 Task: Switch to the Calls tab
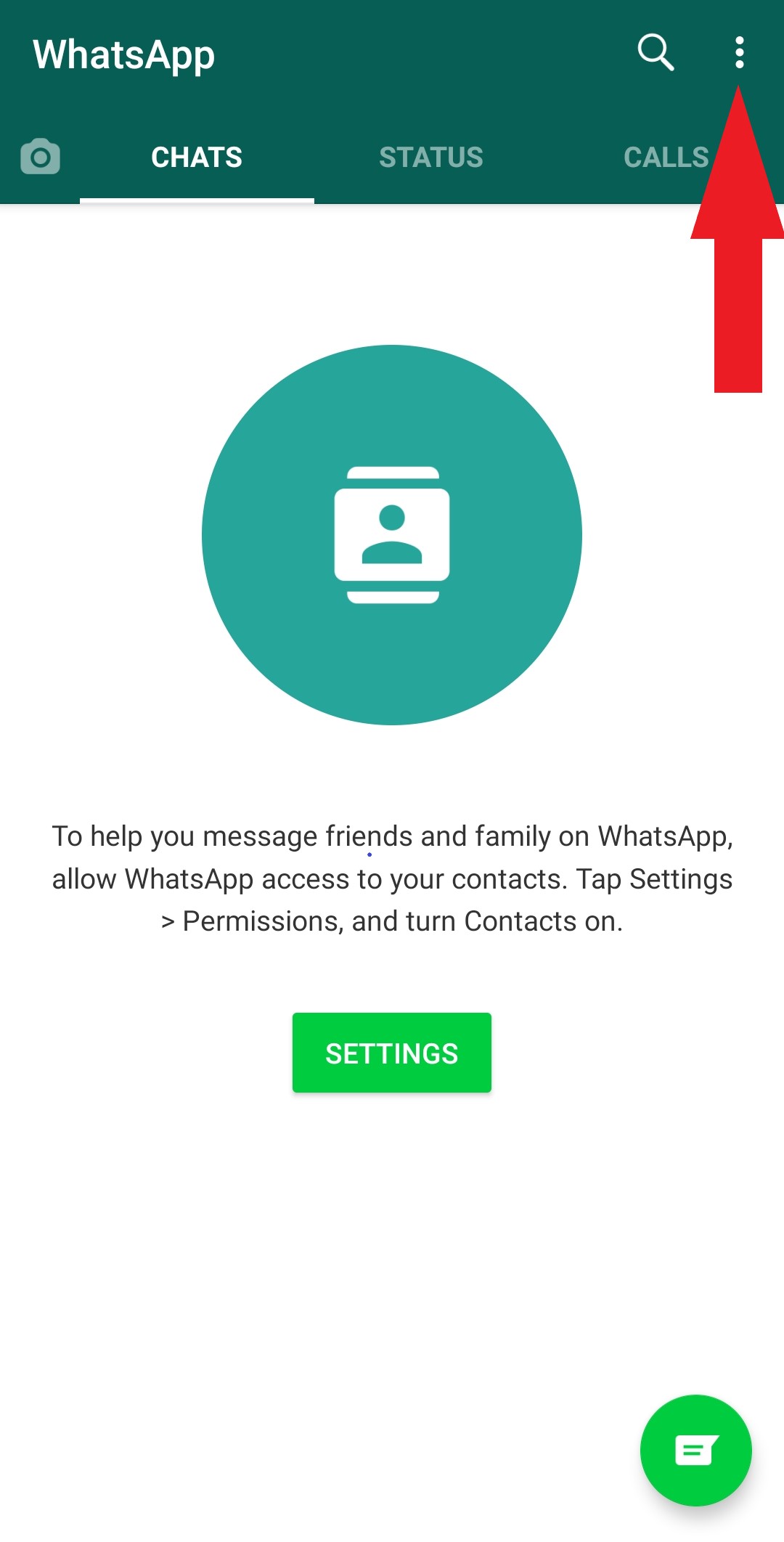pyautogui.click(x=666, y=157)
